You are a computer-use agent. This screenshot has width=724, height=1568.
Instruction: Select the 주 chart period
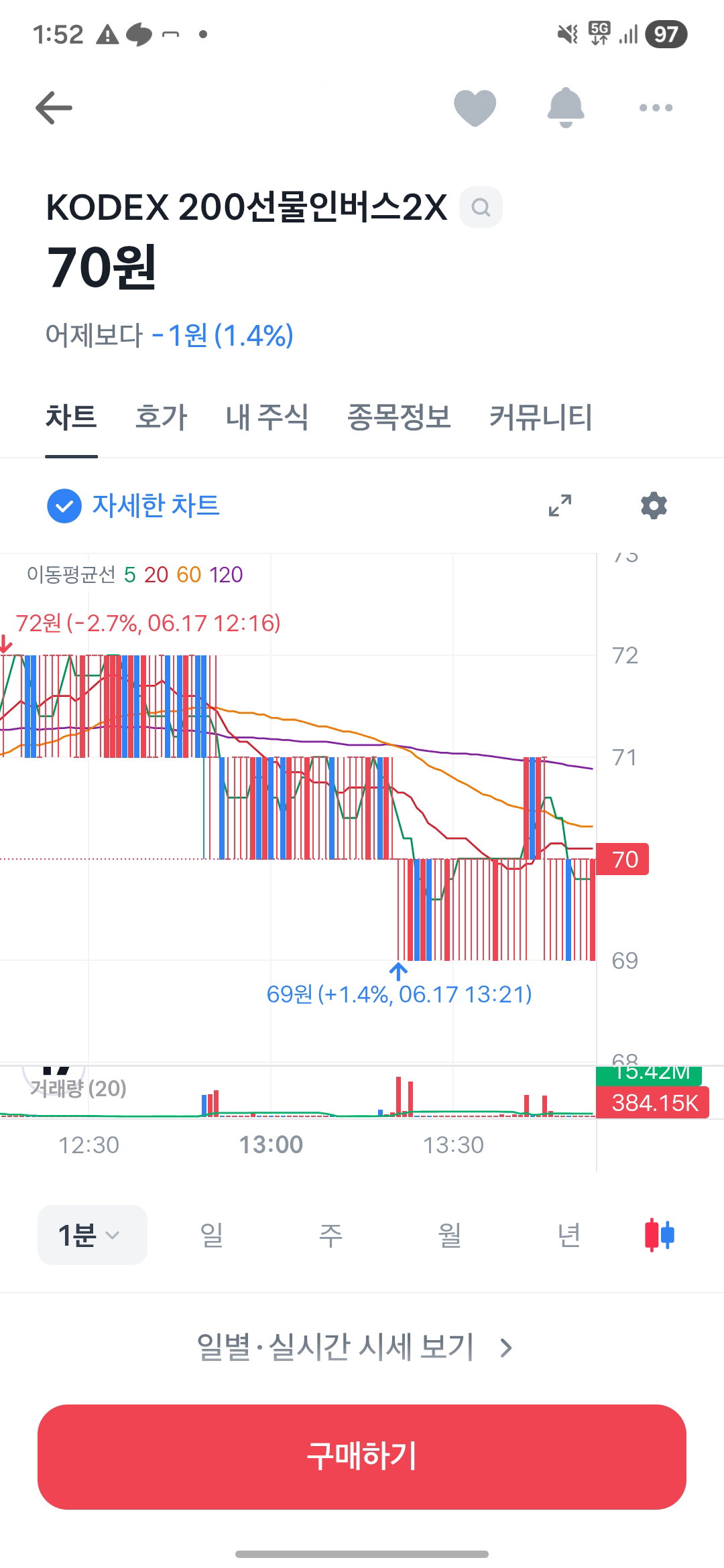(x=330, y=1235)
